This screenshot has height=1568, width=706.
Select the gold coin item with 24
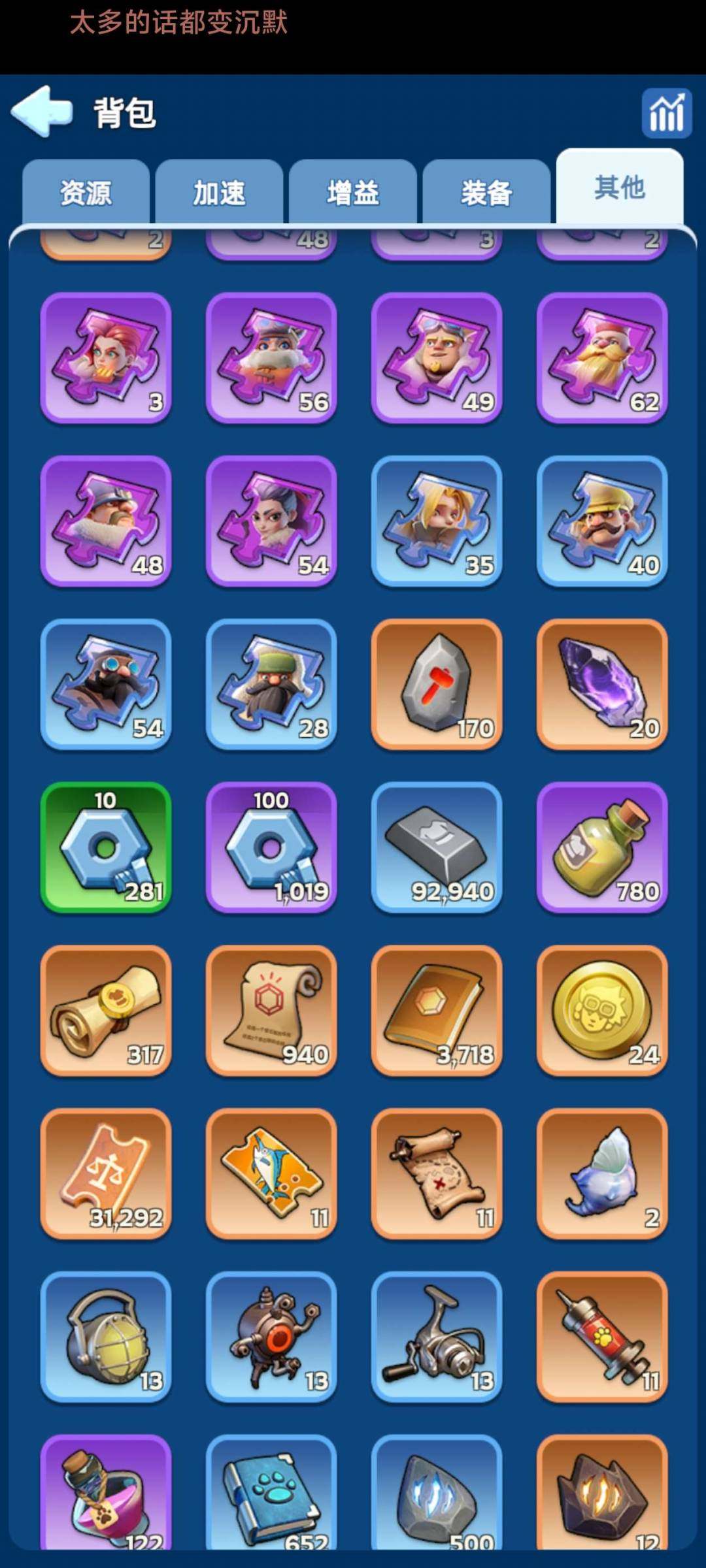[602, 1010]
